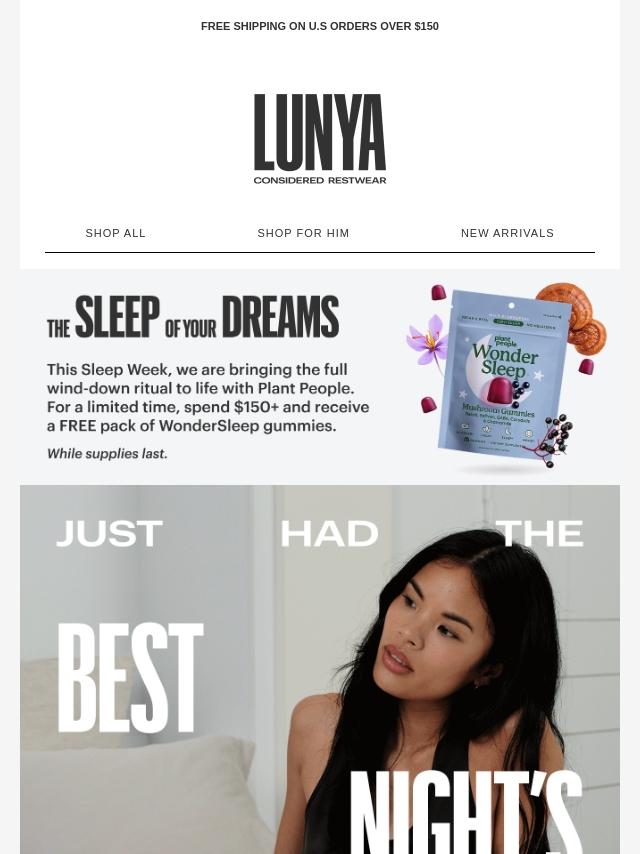Go to Shop For Him
This screenshot has width=640, height=854.
pos(303,233)
